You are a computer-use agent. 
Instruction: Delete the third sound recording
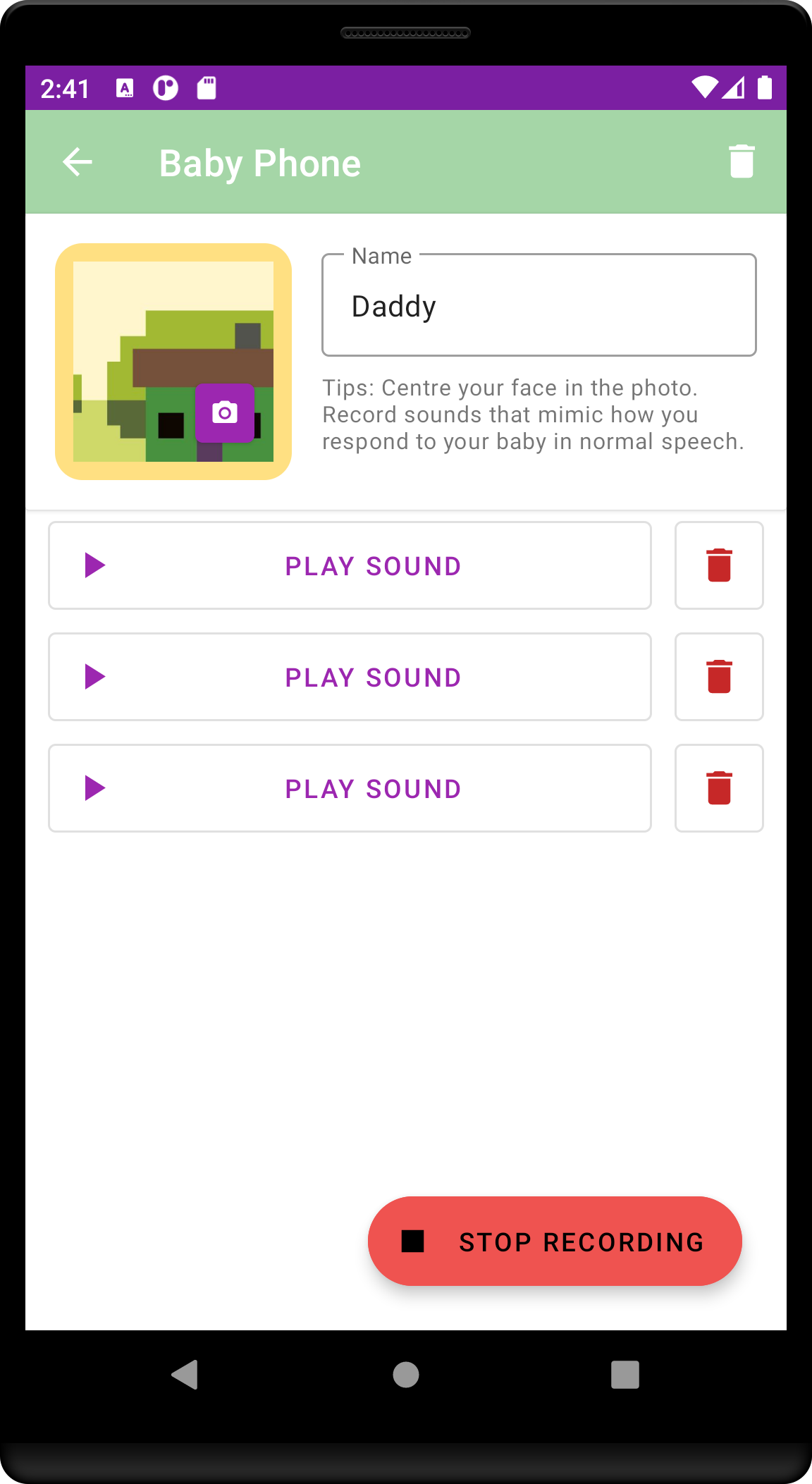tap(719, 788)
